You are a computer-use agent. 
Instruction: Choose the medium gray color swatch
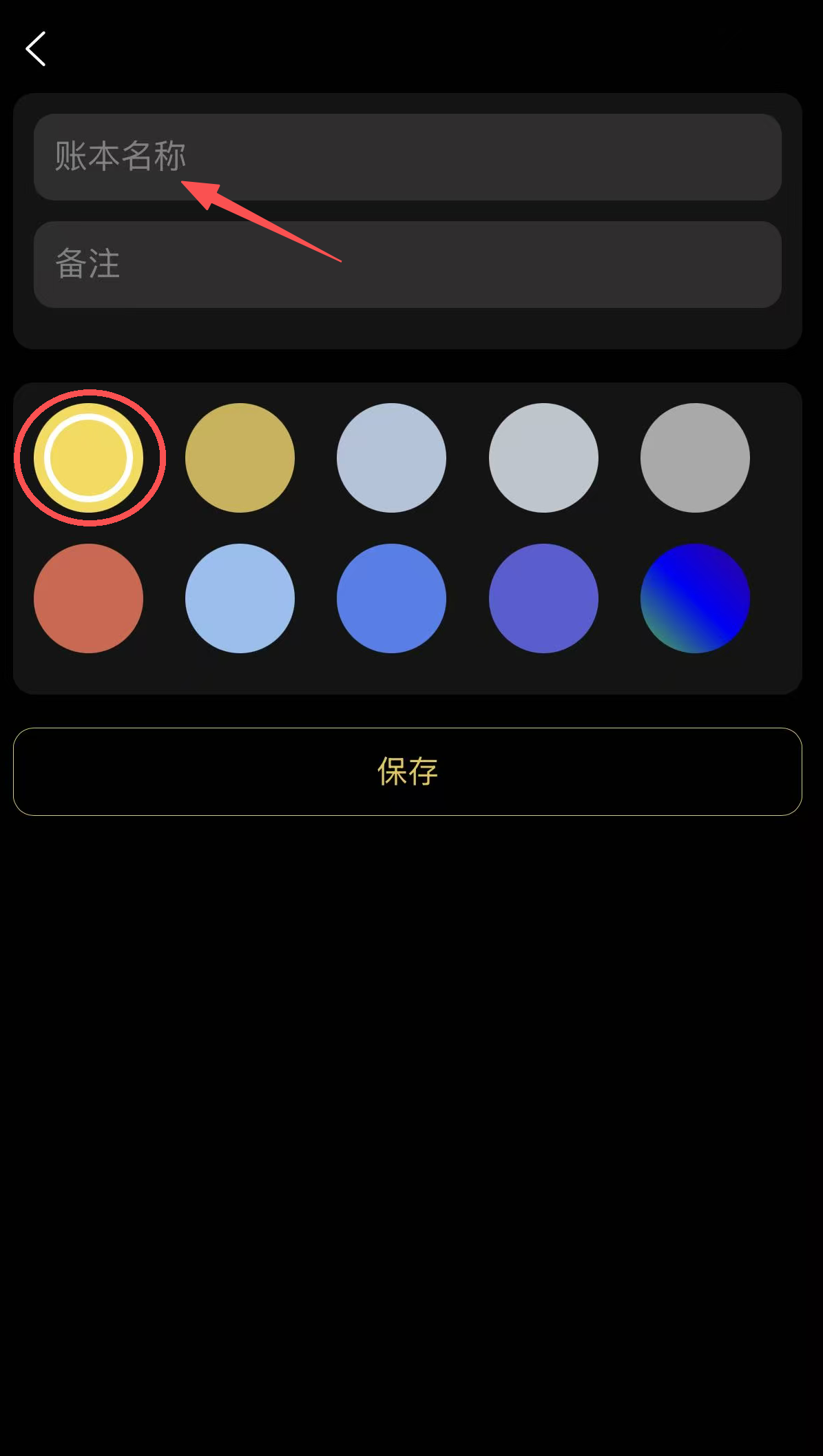pos(695,458)
